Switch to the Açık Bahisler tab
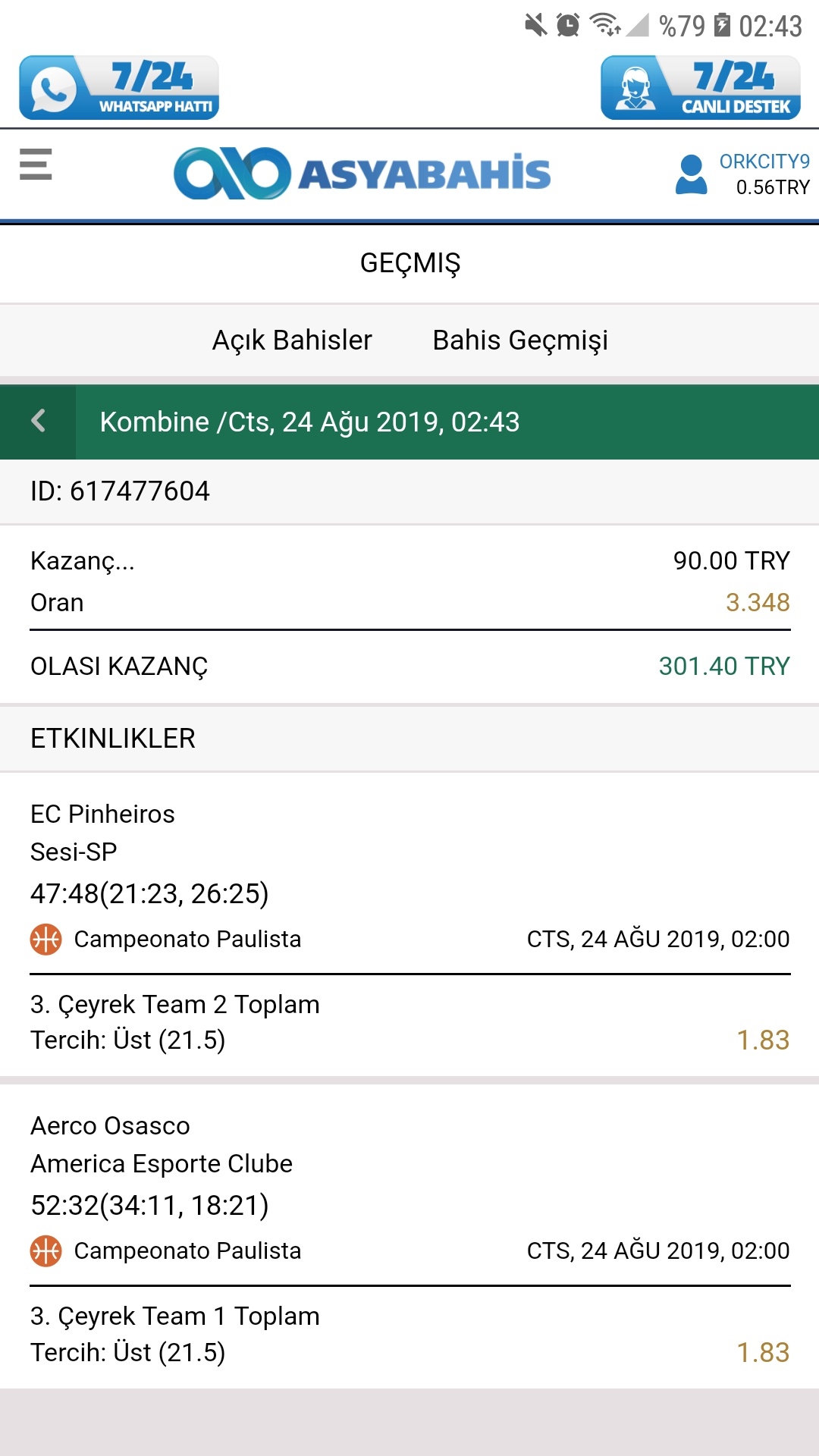Viewport: 819px width, 1456px height. pos(292,340)
